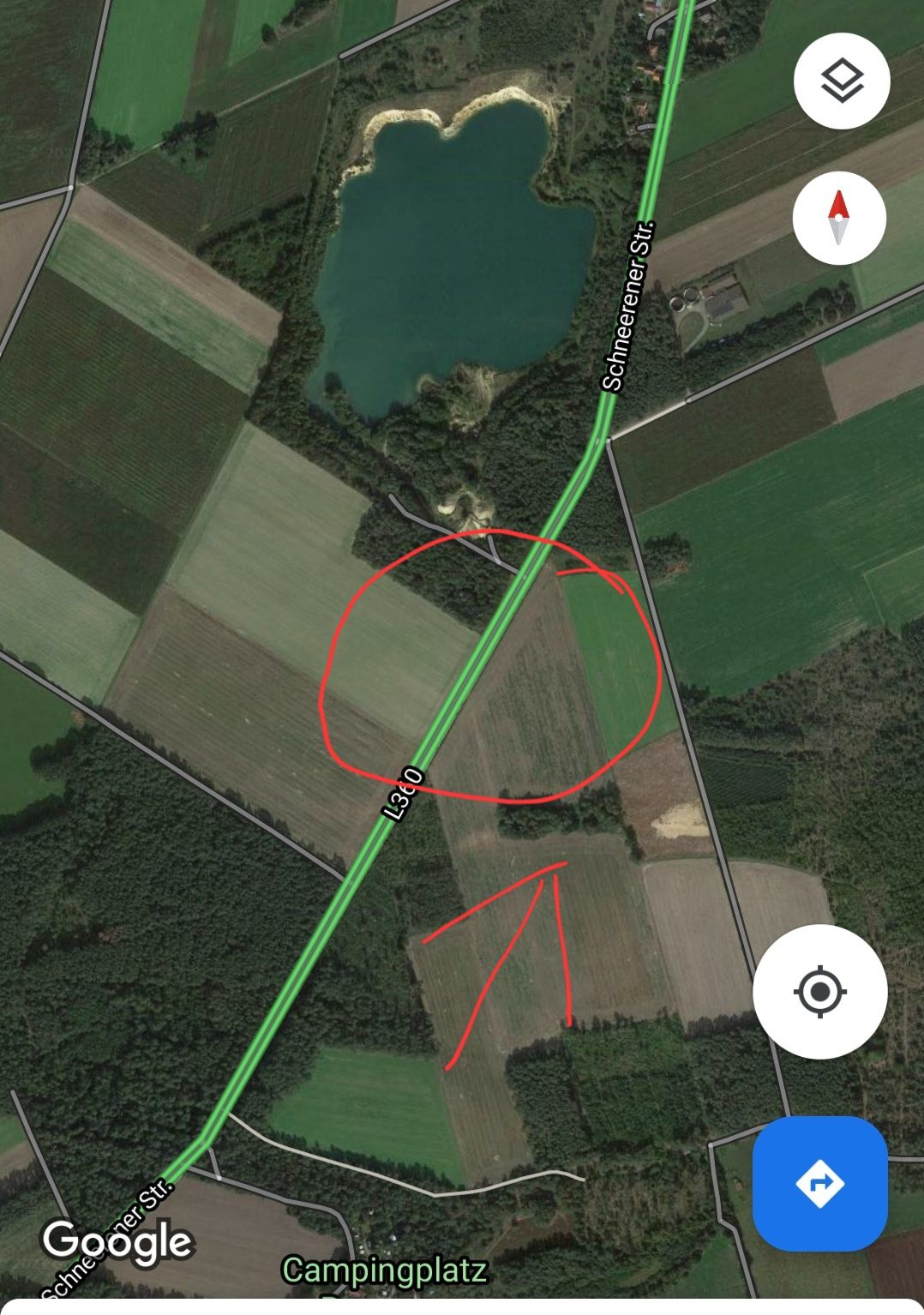The height and width of the screenshot is (1315, 924).
Task: Select the Campingplatz place label
Action: (385, 1270)
